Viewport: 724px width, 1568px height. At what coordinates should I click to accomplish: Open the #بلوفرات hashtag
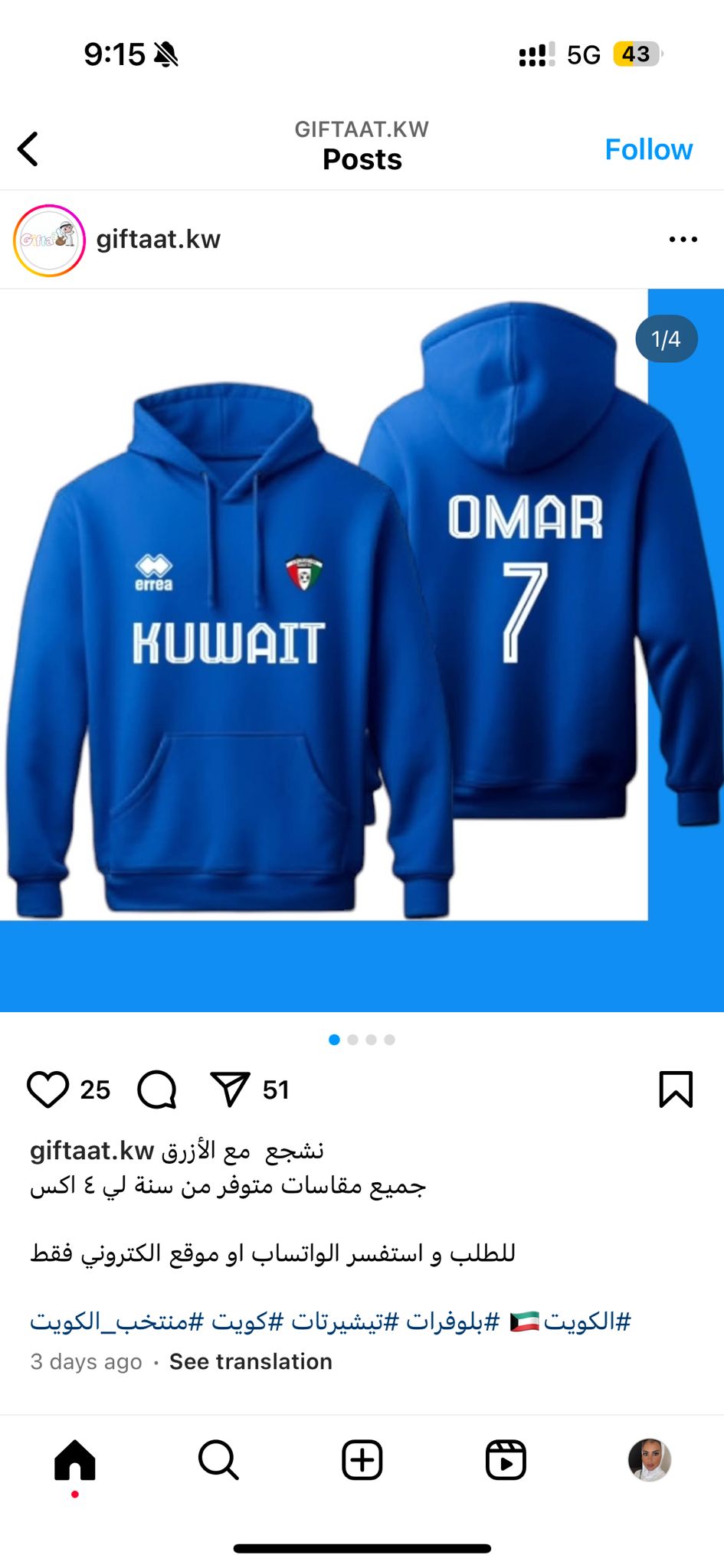click(453, 1321)
